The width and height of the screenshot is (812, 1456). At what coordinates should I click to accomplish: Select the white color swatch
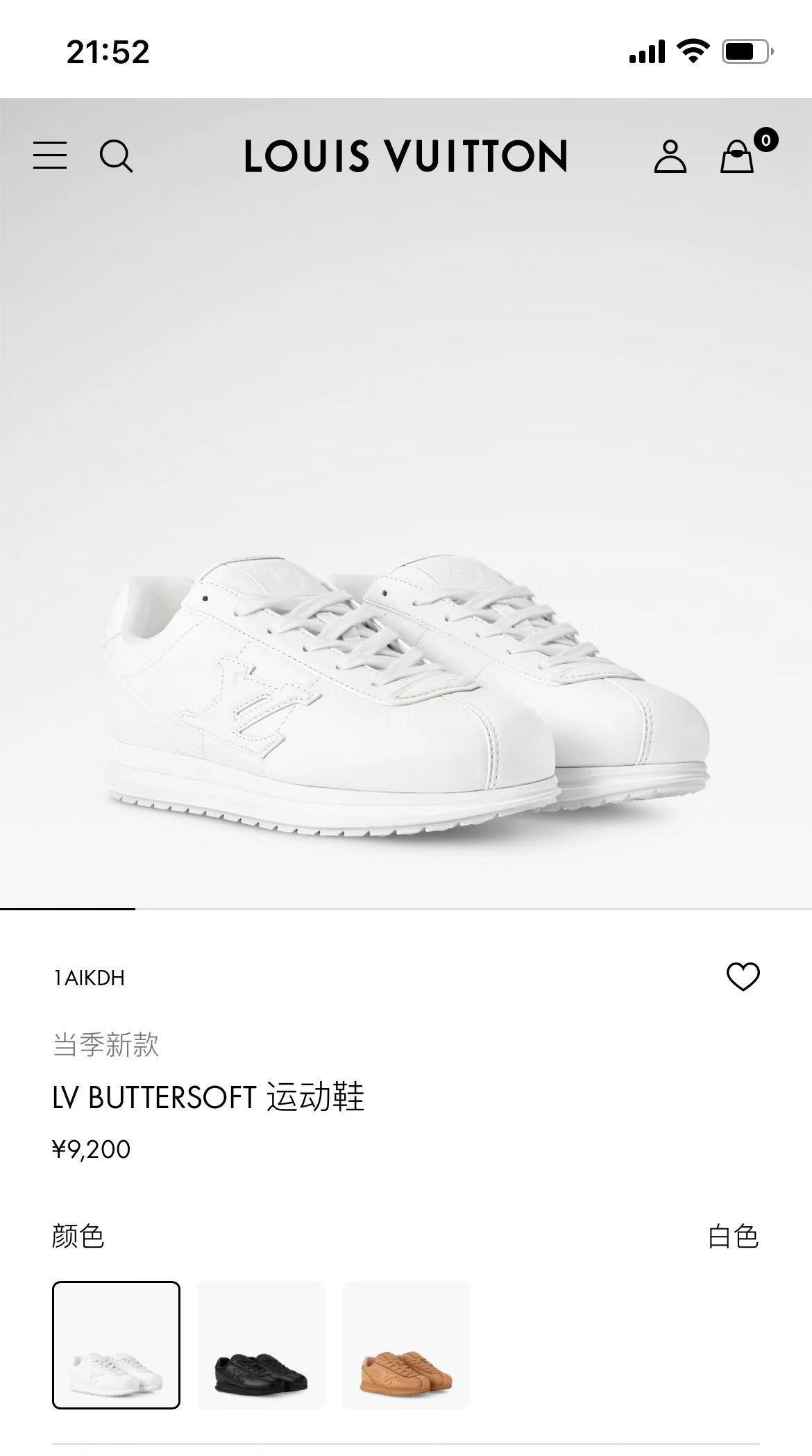[116, 1345]
